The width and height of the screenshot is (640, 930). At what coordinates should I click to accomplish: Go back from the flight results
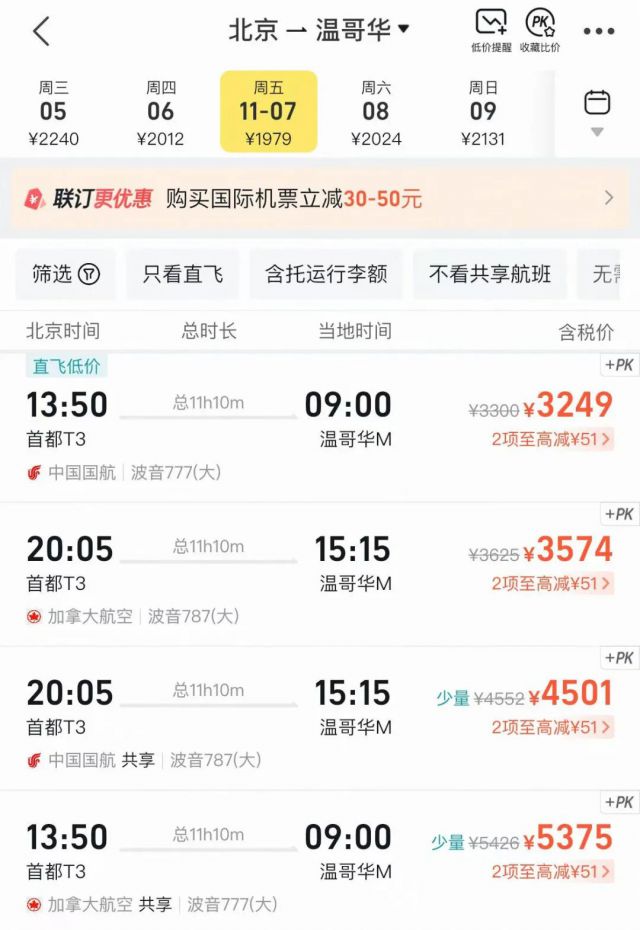tap(41, 31)
